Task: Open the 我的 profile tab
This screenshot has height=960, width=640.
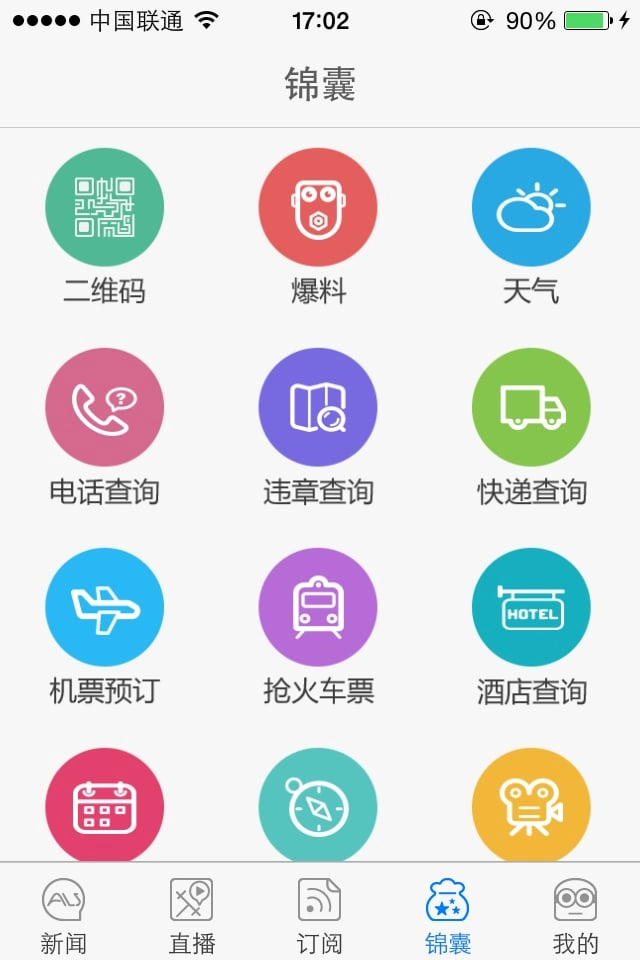Action: (x=575, y=914)
